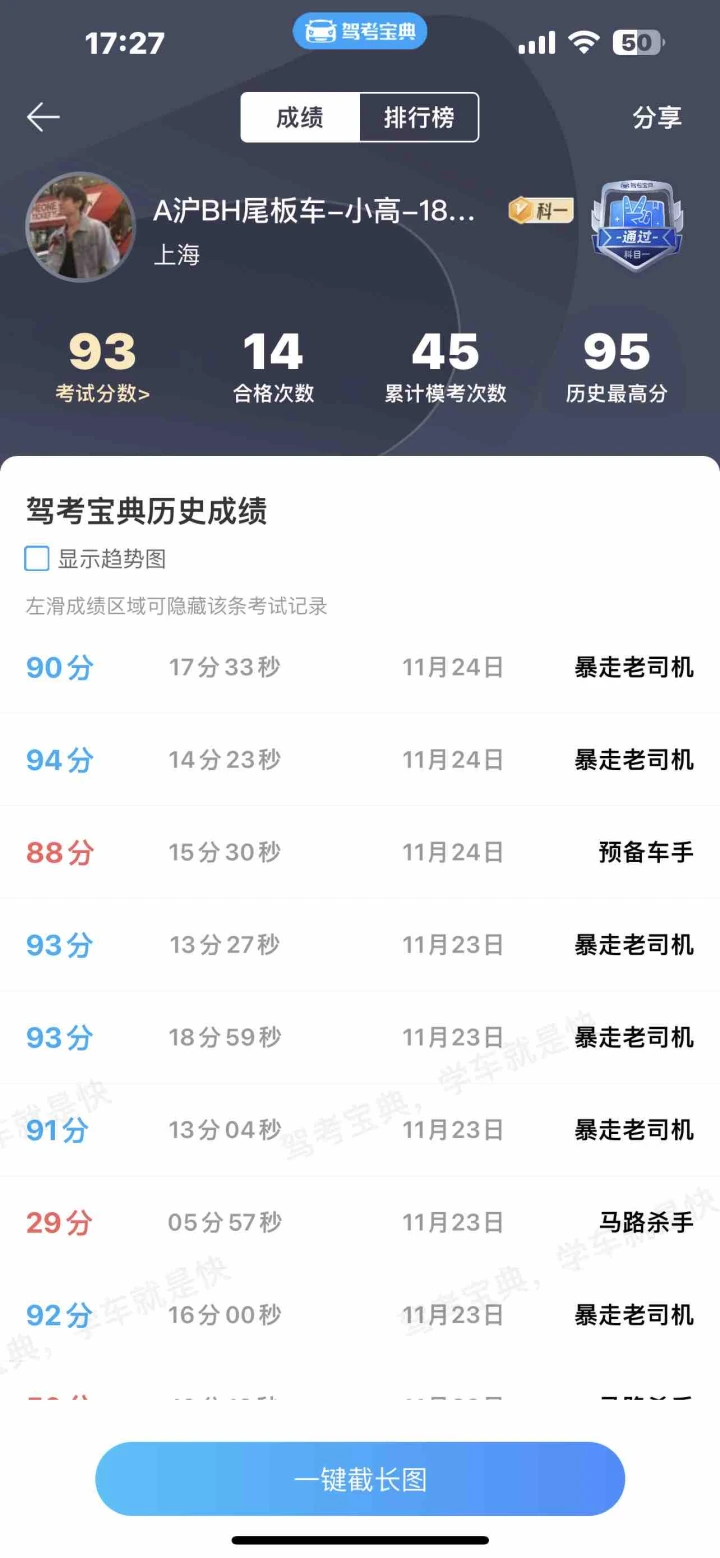Tap 分享 to share results
720x1558 pixels.
[657, 118]
